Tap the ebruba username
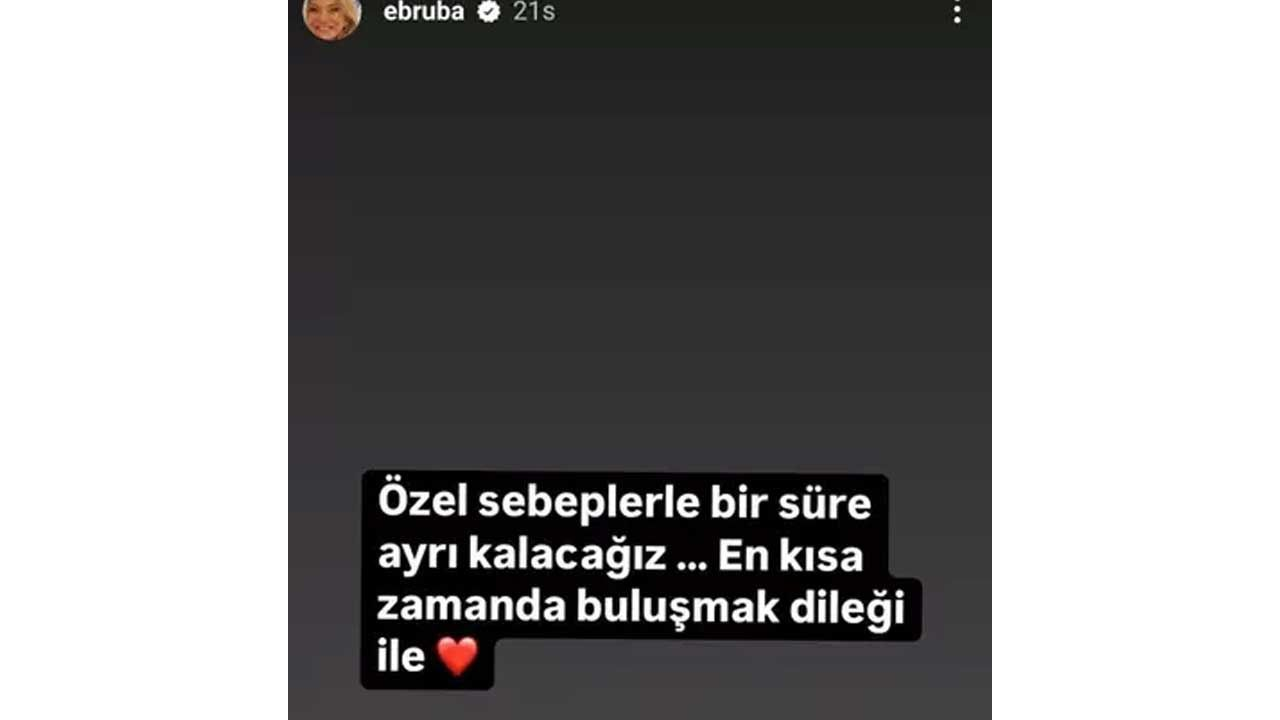Screen dimensions: 1280x720 [x=423, y=12]
